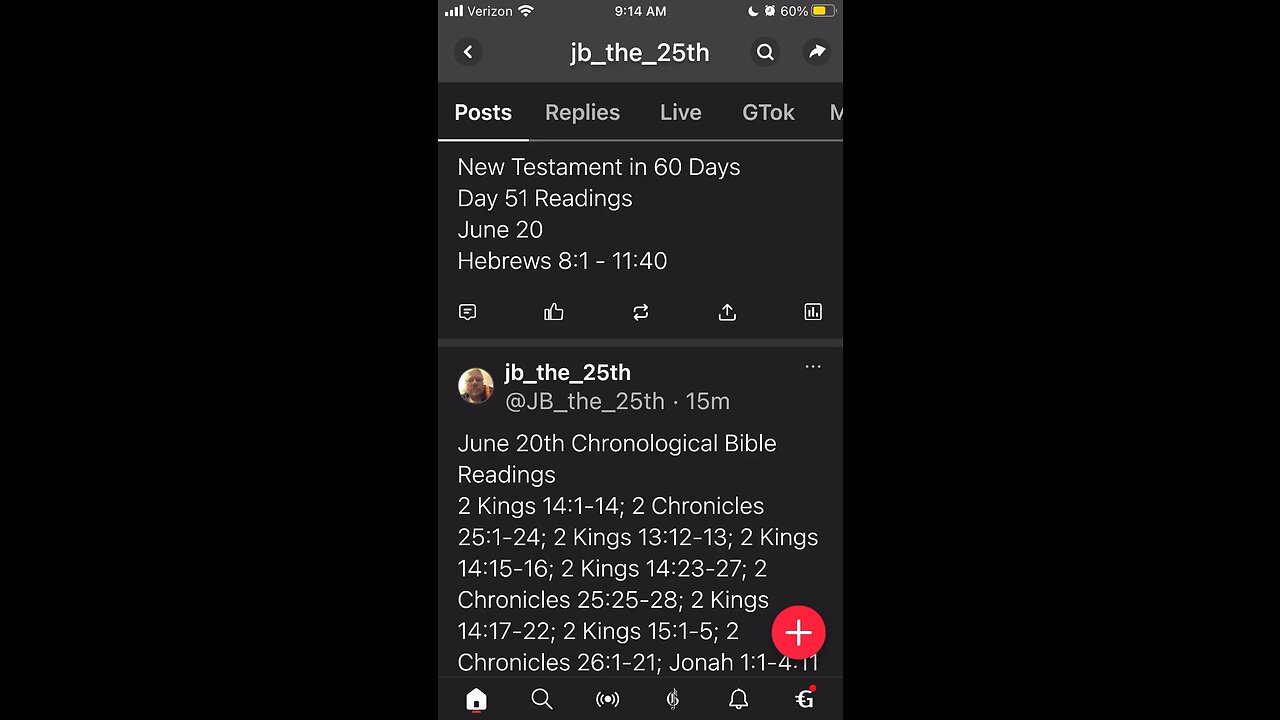
Task: Go to the home feed
Action: coord(476,699)
